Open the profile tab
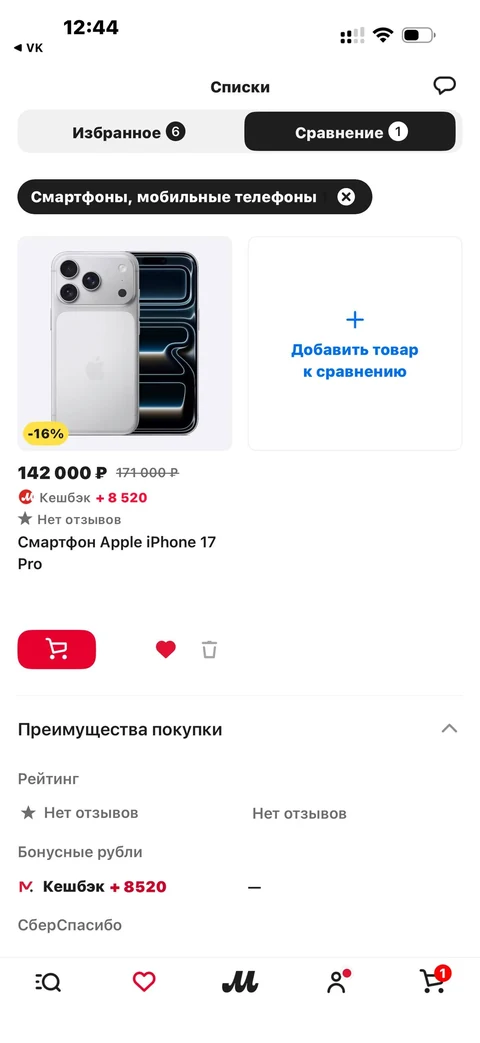 click(337, 982)
